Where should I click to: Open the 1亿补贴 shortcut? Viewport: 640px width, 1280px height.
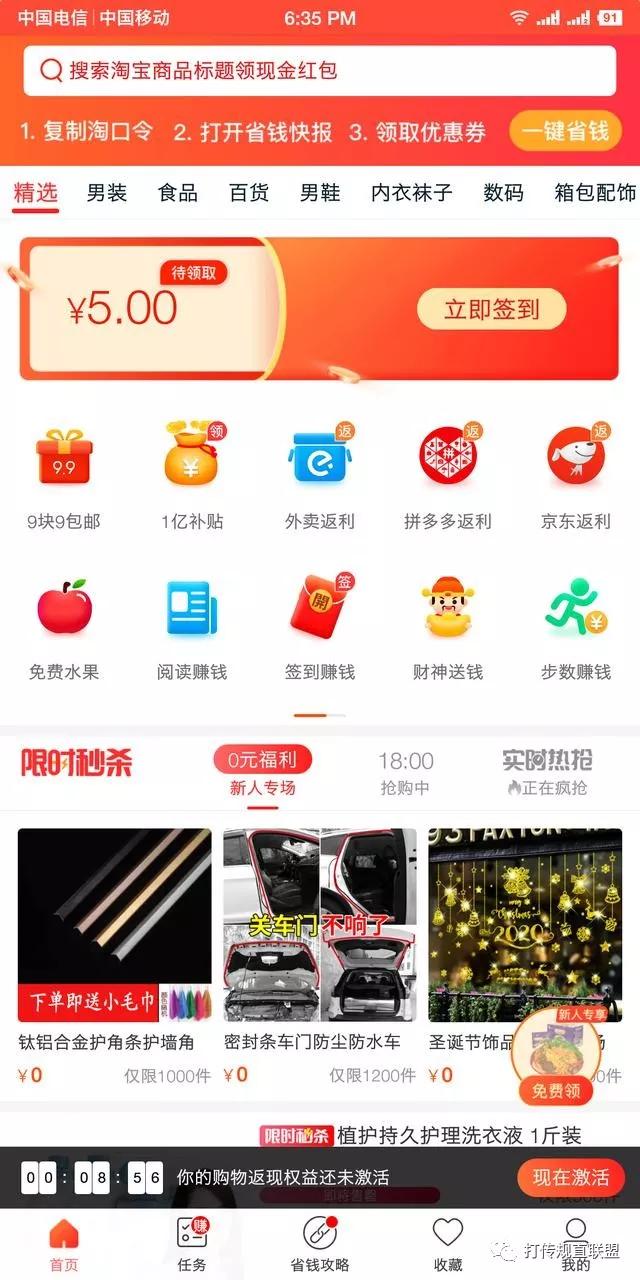point(192,475)
